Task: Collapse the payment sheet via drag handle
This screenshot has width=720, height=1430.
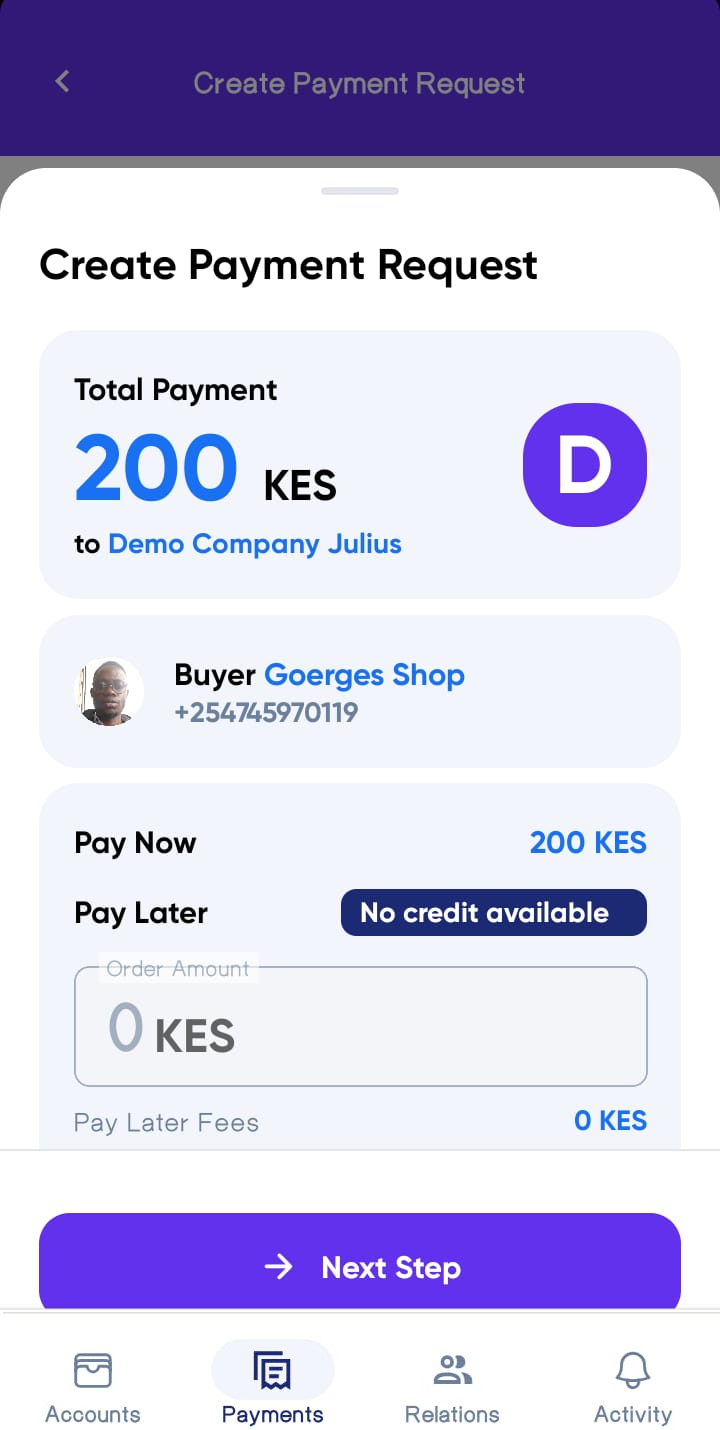Action: [359, 190]
